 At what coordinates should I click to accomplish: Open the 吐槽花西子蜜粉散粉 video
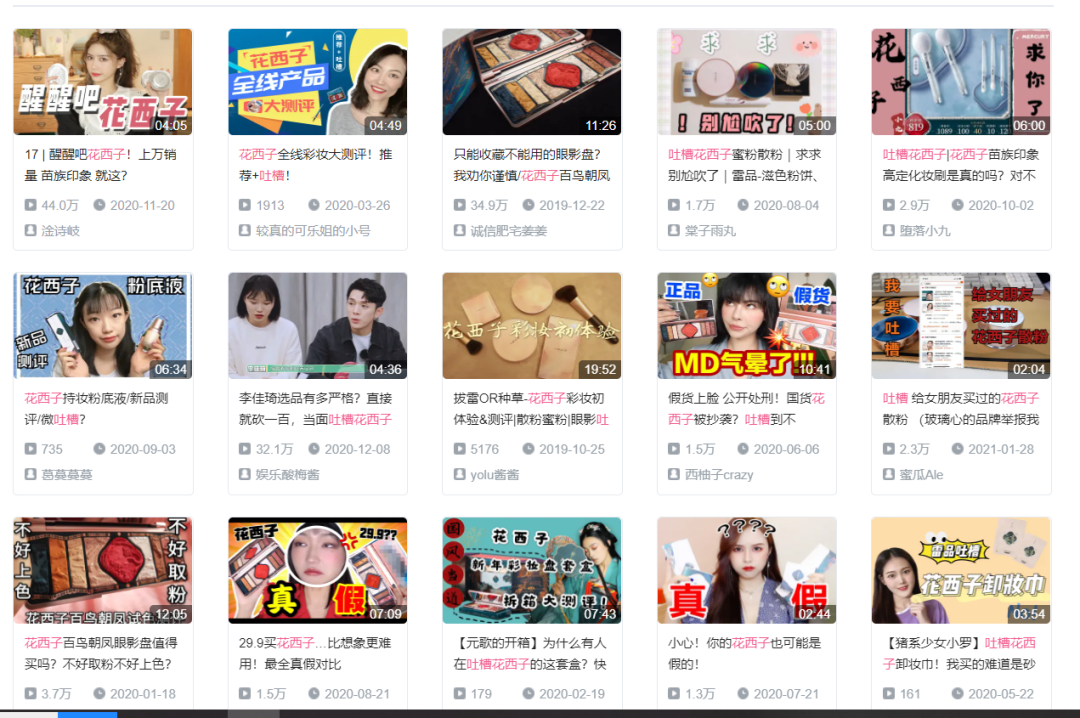click(x=746, y=82)
